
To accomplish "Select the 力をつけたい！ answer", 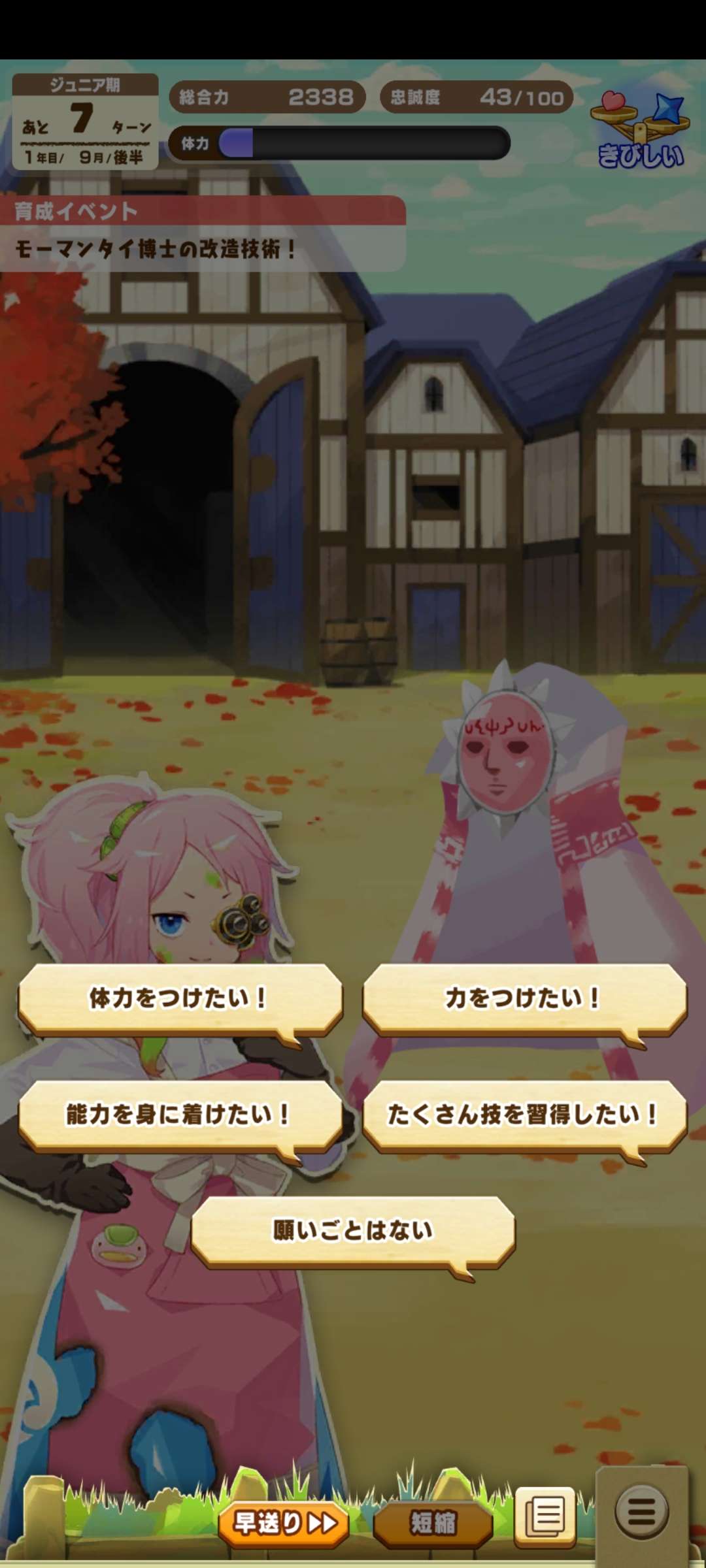I will click(x=524, y=998).
